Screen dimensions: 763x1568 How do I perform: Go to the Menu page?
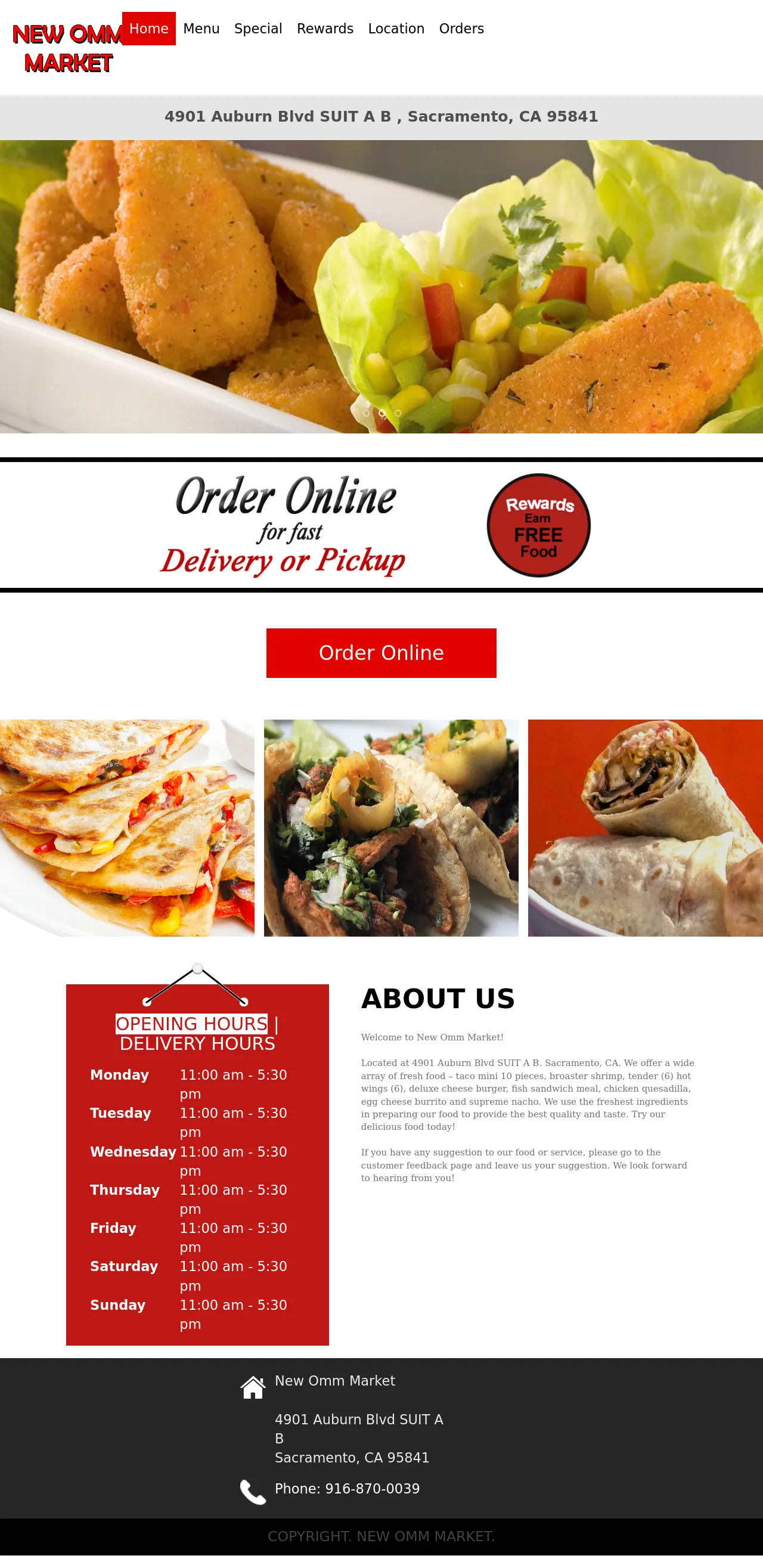point(201,29)
